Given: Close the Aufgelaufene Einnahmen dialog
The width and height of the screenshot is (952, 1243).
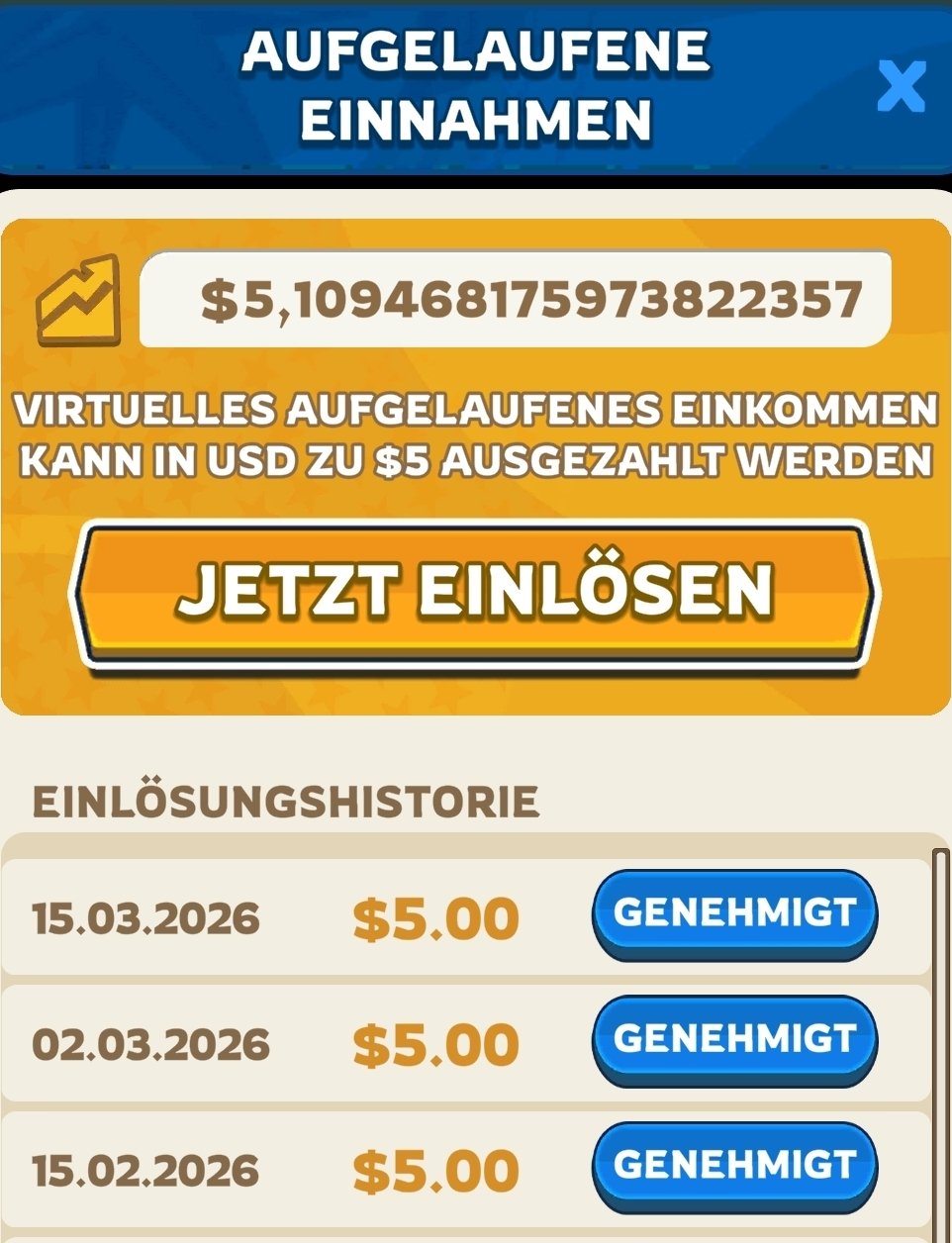Looking at the screenshot, I should [901, 86].
